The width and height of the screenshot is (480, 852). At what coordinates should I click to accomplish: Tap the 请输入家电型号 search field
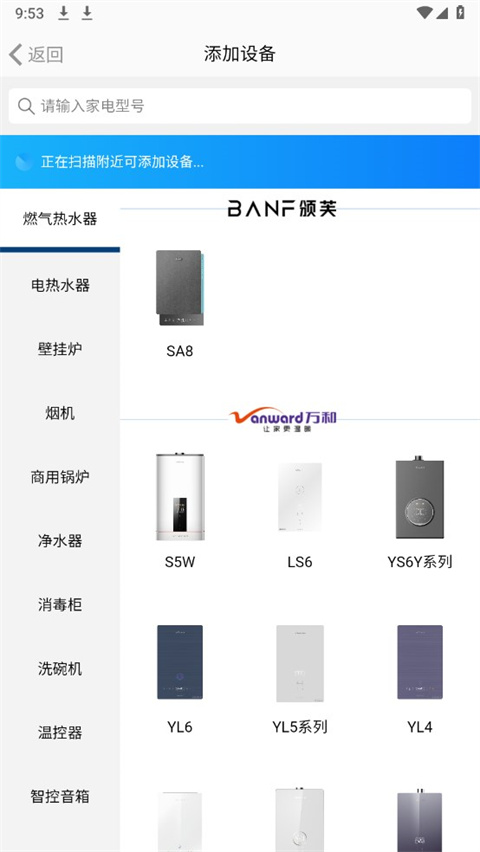[240, 106]
